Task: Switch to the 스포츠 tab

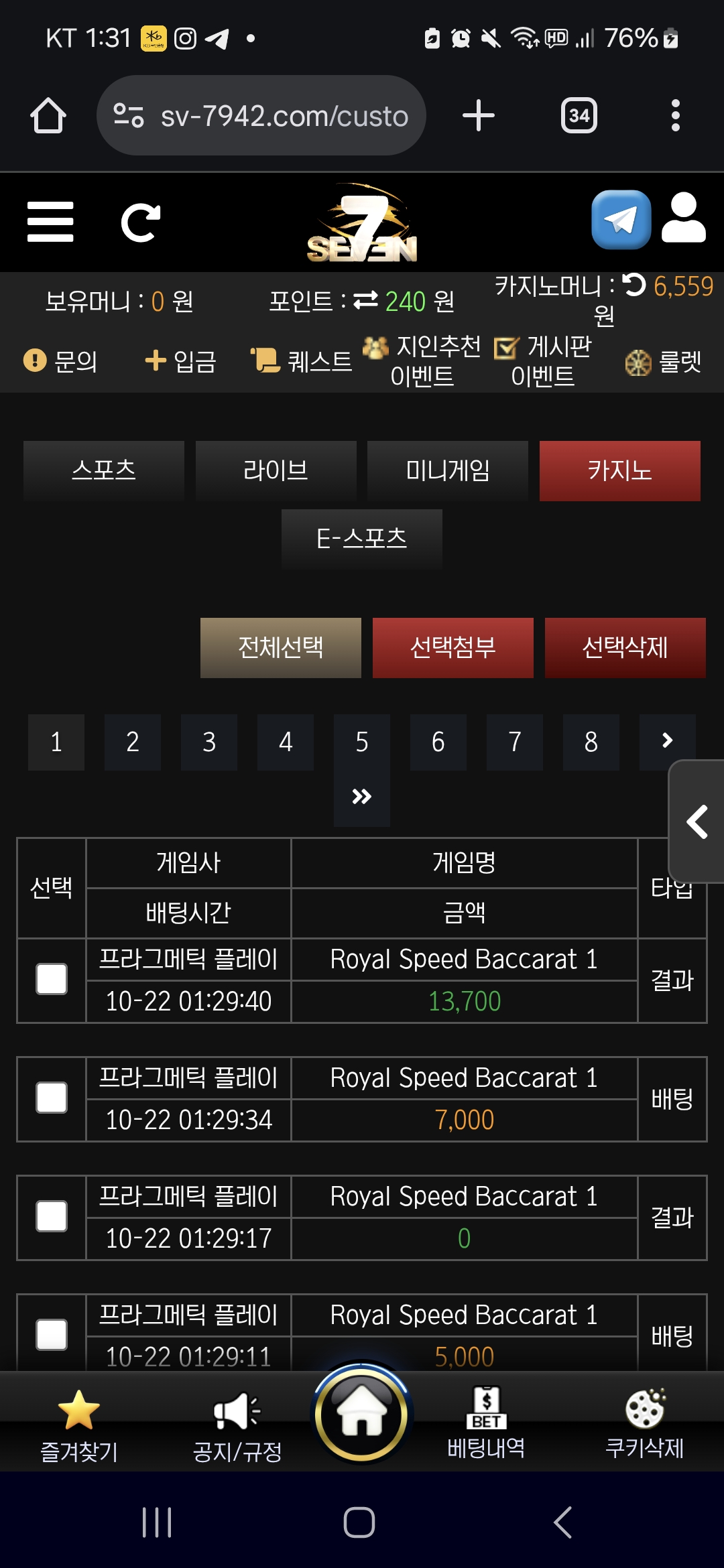Action: [104, 470]
